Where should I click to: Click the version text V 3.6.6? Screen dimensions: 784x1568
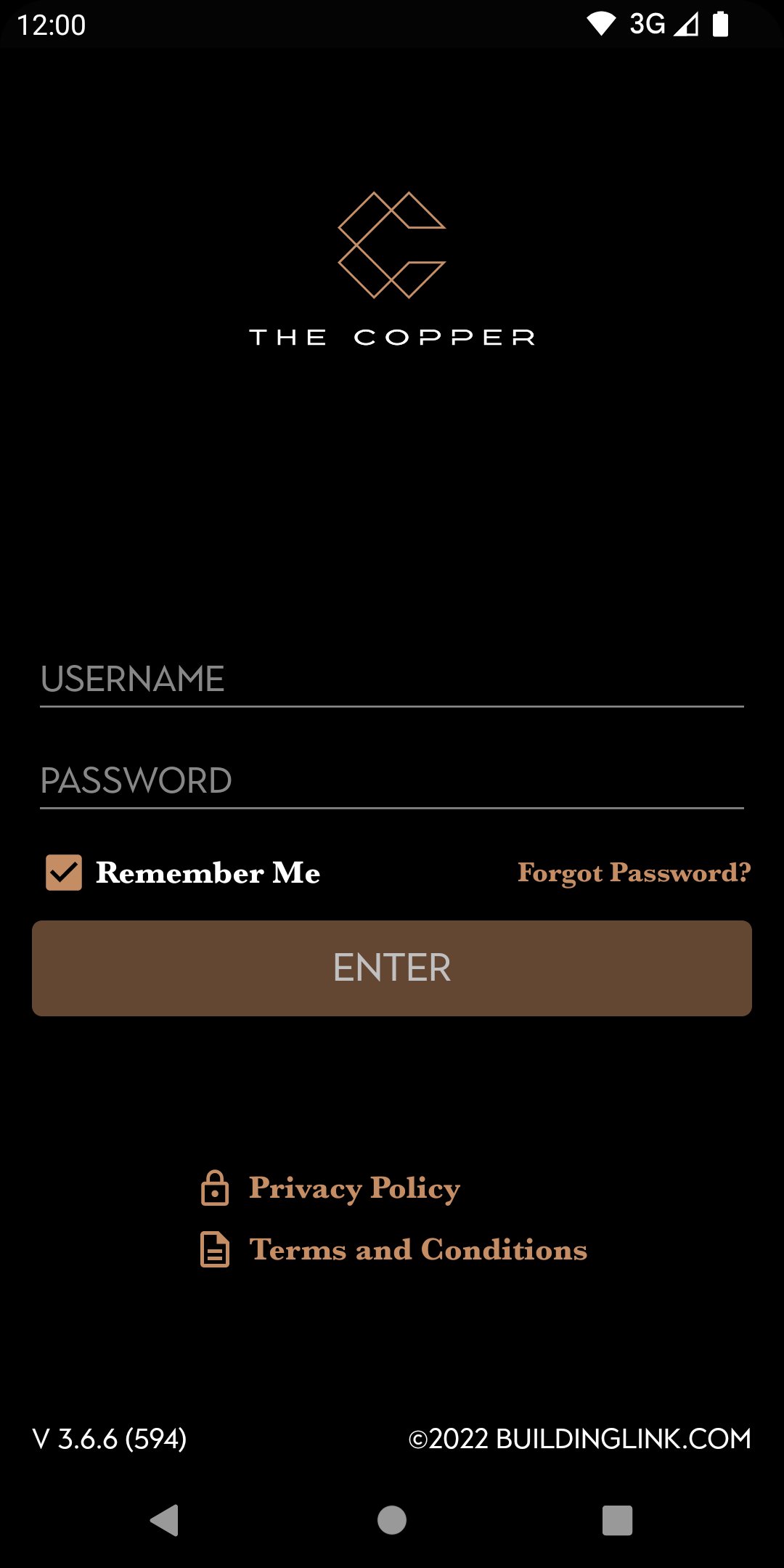tap(107, 1440)
